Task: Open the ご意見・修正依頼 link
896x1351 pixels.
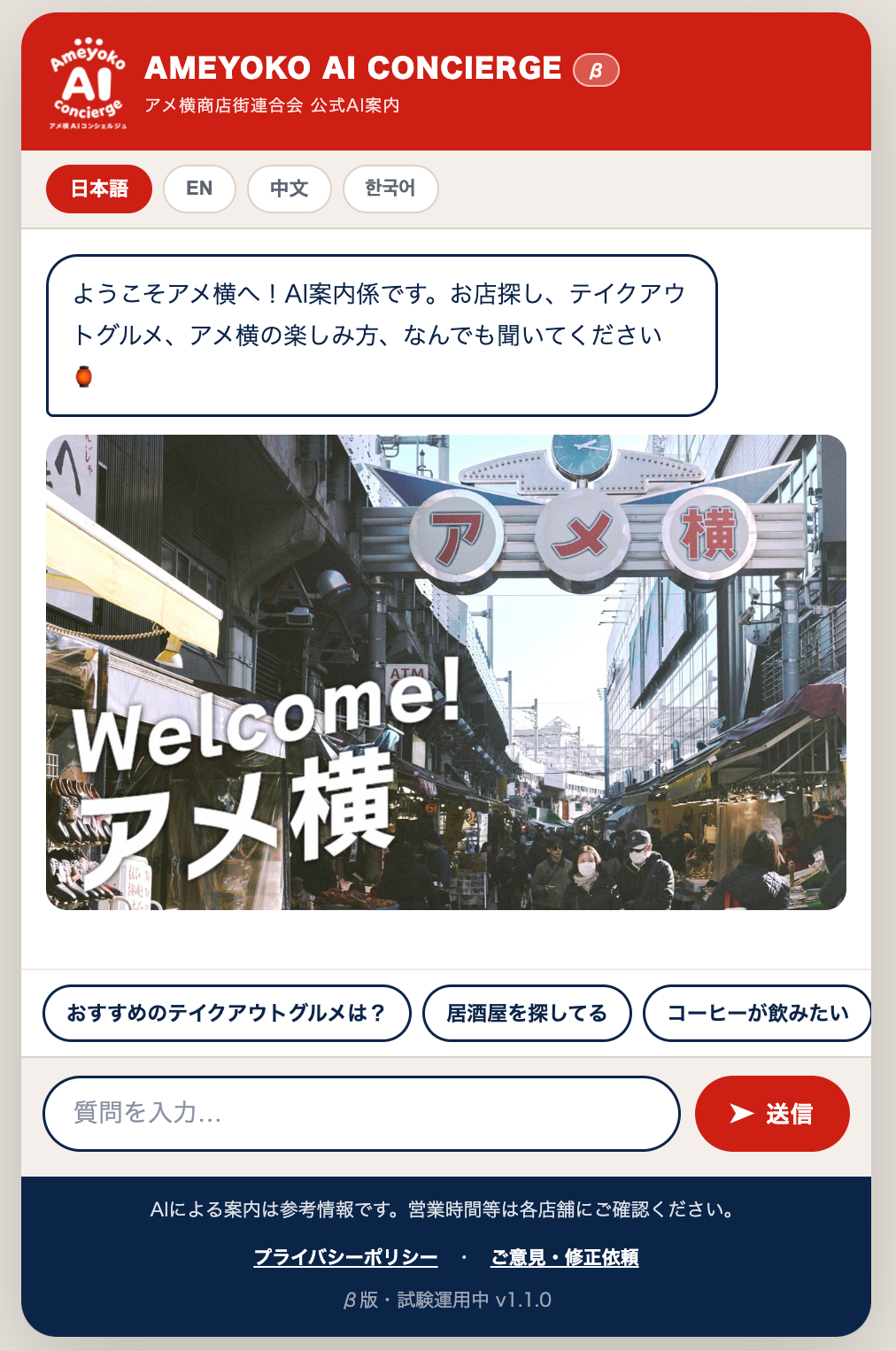Action: point(565,1257)
